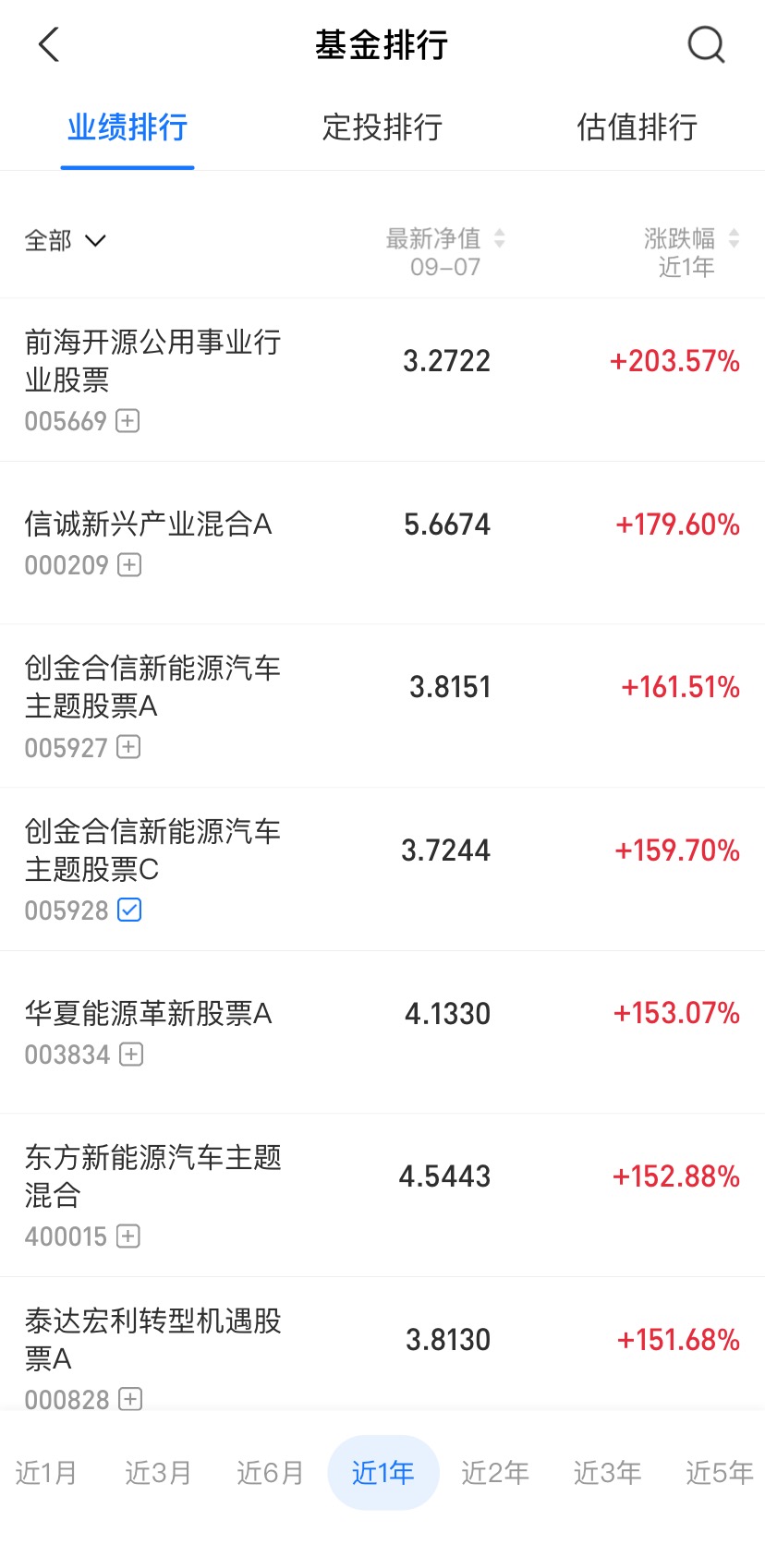The width and height of the screenshot is (765, 1568).
Task: Select the highlighted 近1年 period pill
Action: 382,1473
